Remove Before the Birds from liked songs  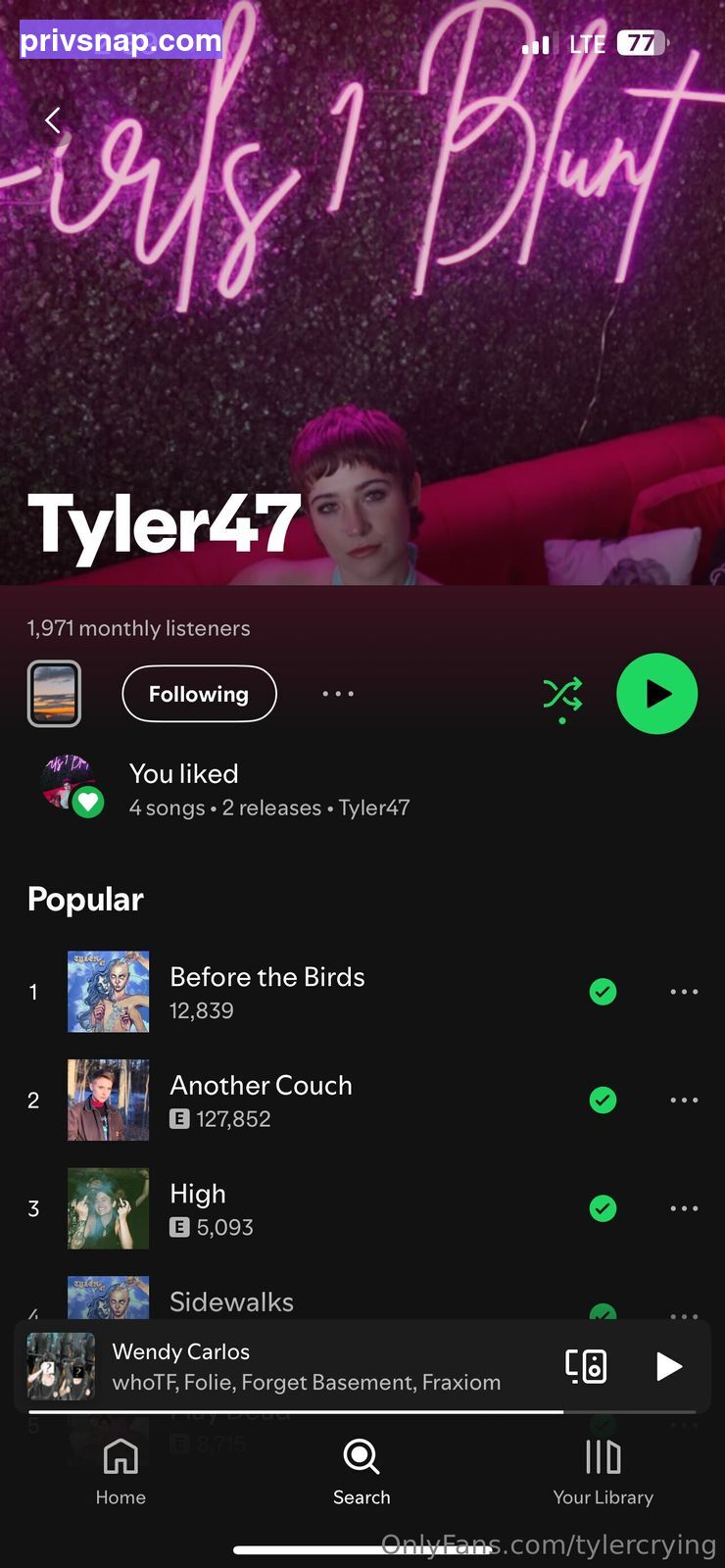pyautogui.click(x=603, y=992)
